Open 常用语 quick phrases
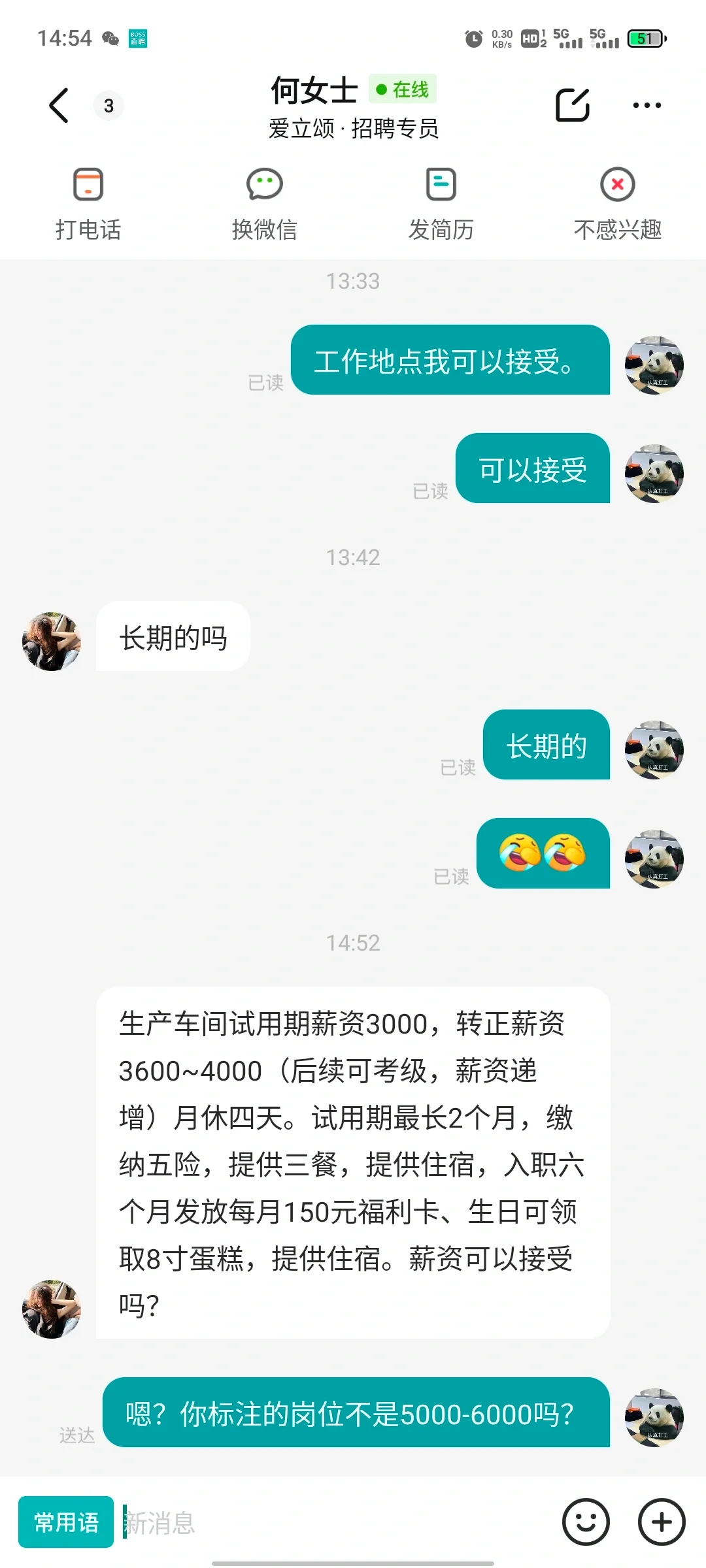This screenshot has height=1568, width=706. pyautogui.click(x=66, y=1522)
